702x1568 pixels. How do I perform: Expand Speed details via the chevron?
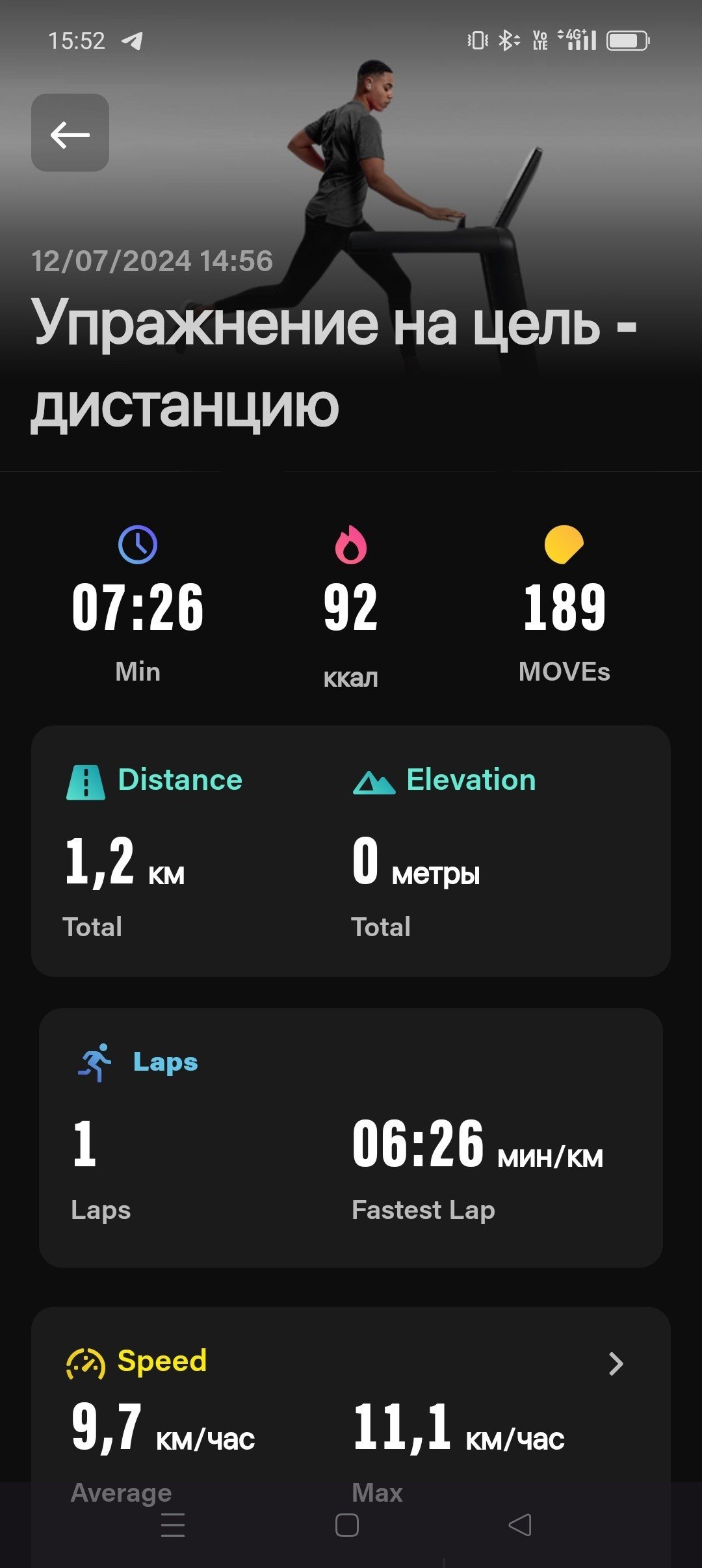(616, 1363)
